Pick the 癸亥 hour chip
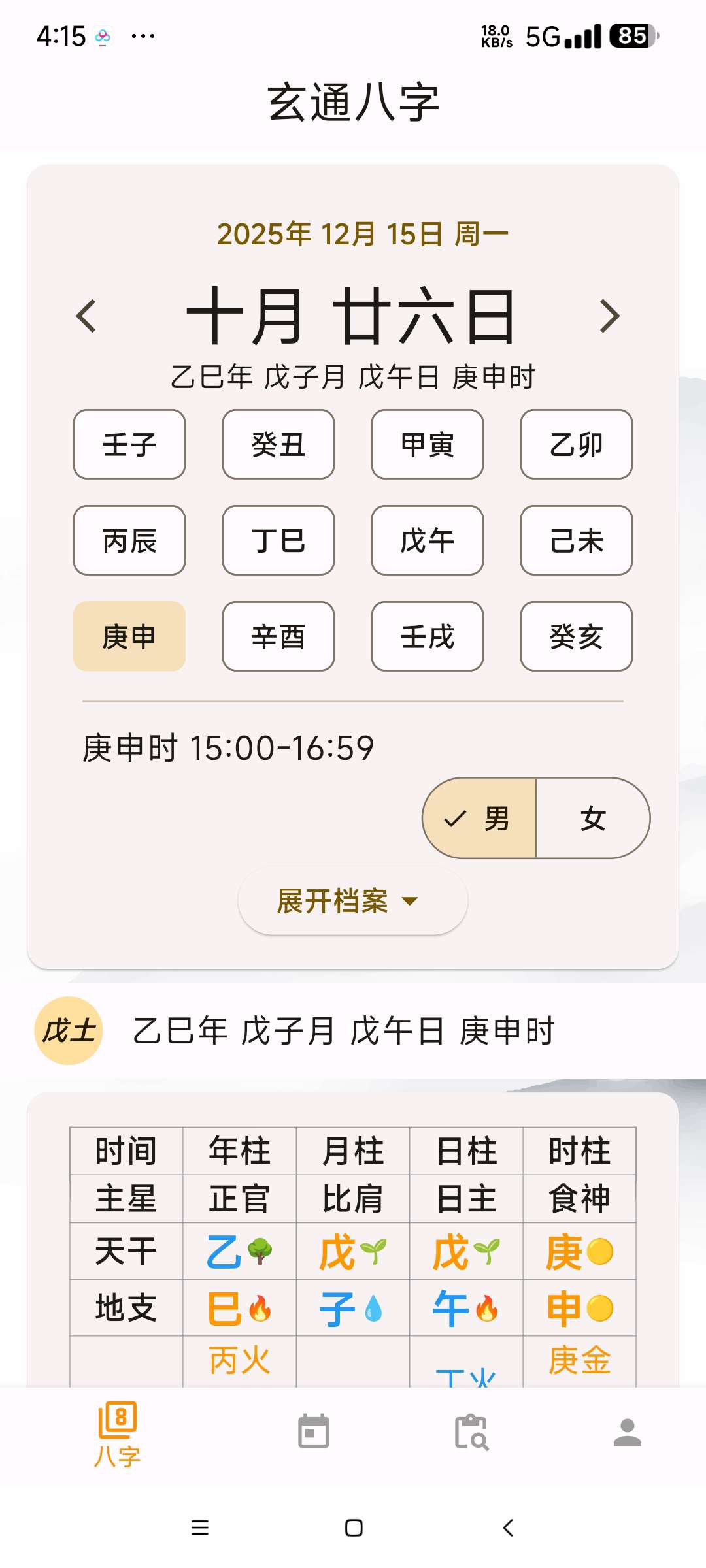The height and width of the screenshot is (1568, 706). coord(577,636)
